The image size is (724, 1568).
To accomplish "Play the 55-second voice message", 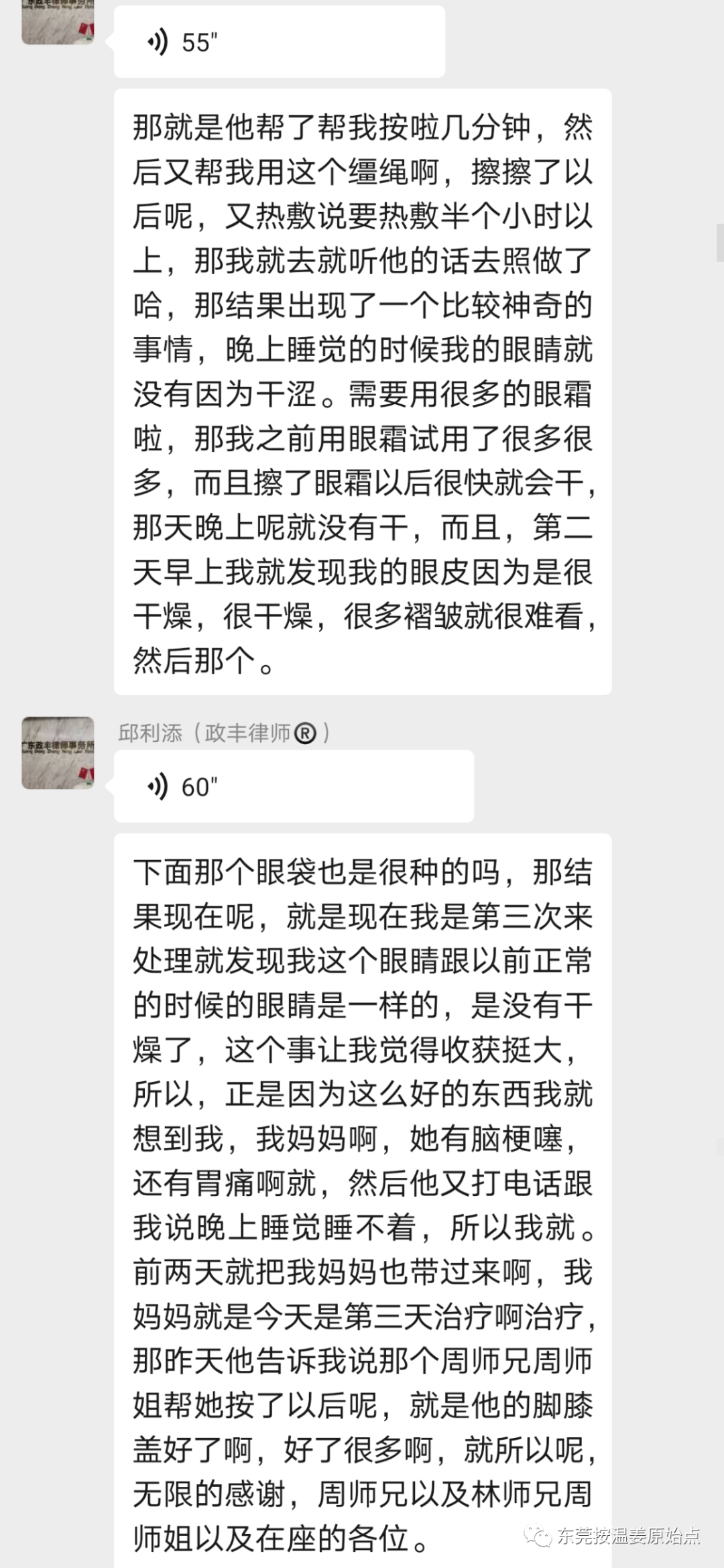I will click(x=278, y=42).
